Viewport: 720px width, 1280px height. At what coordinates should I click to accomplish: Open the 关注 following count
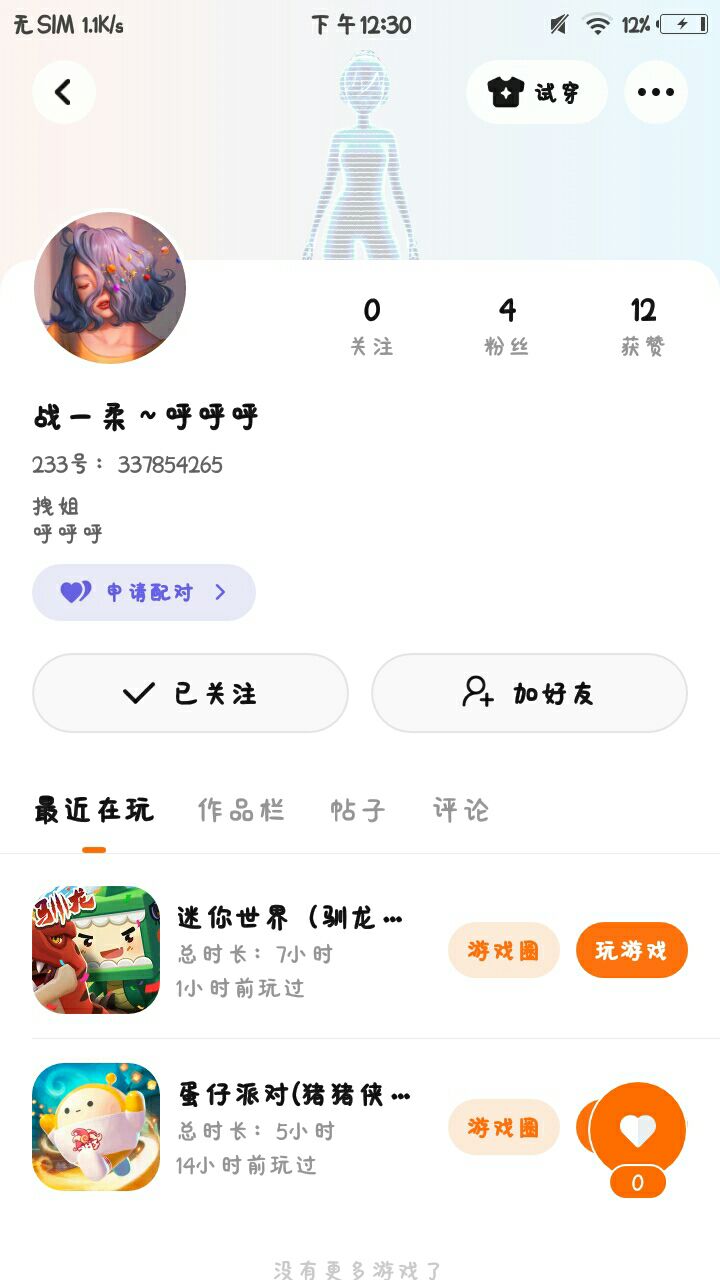click(371, 326)
